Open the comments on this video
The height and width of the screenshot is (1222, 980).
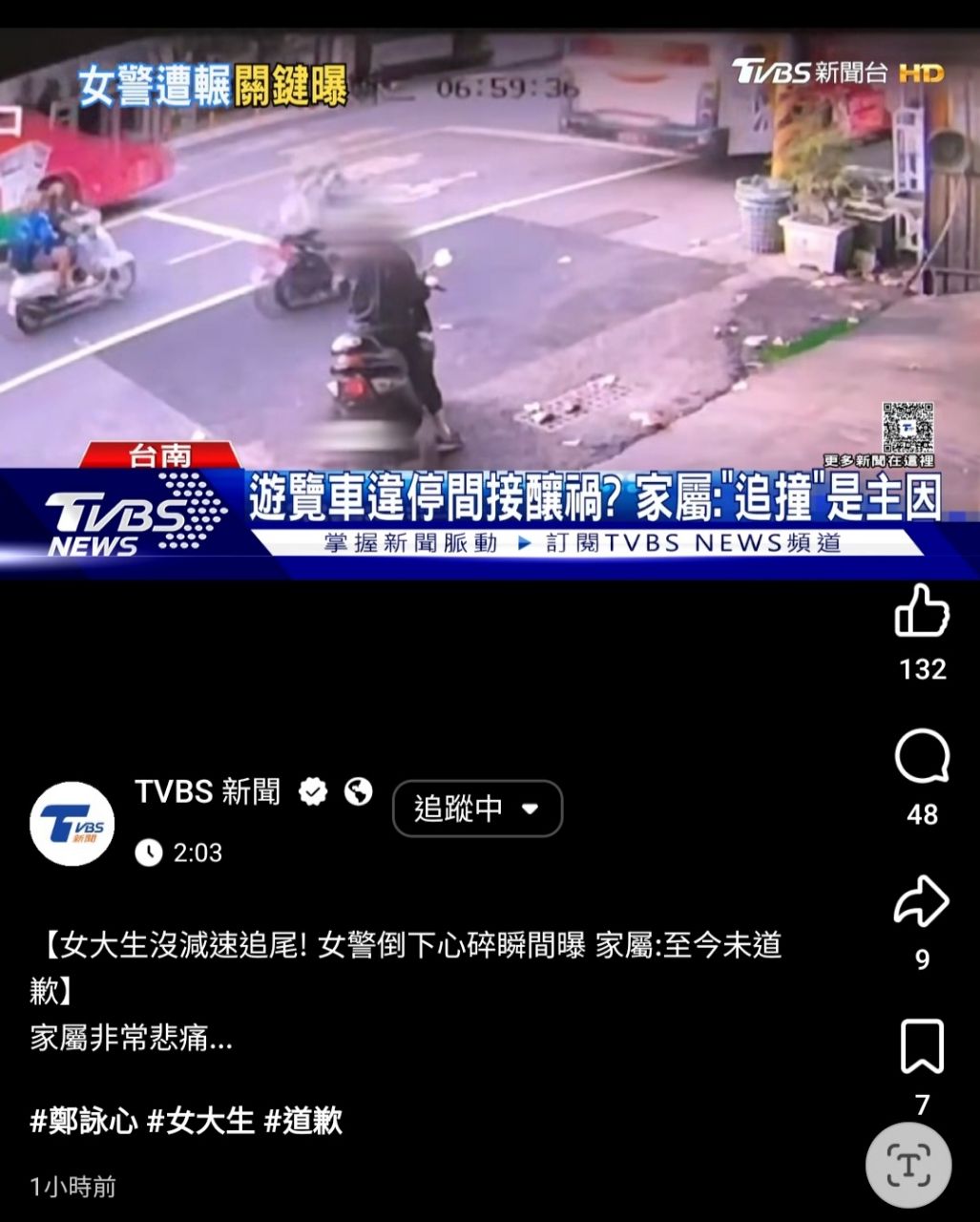coord(922,758)
